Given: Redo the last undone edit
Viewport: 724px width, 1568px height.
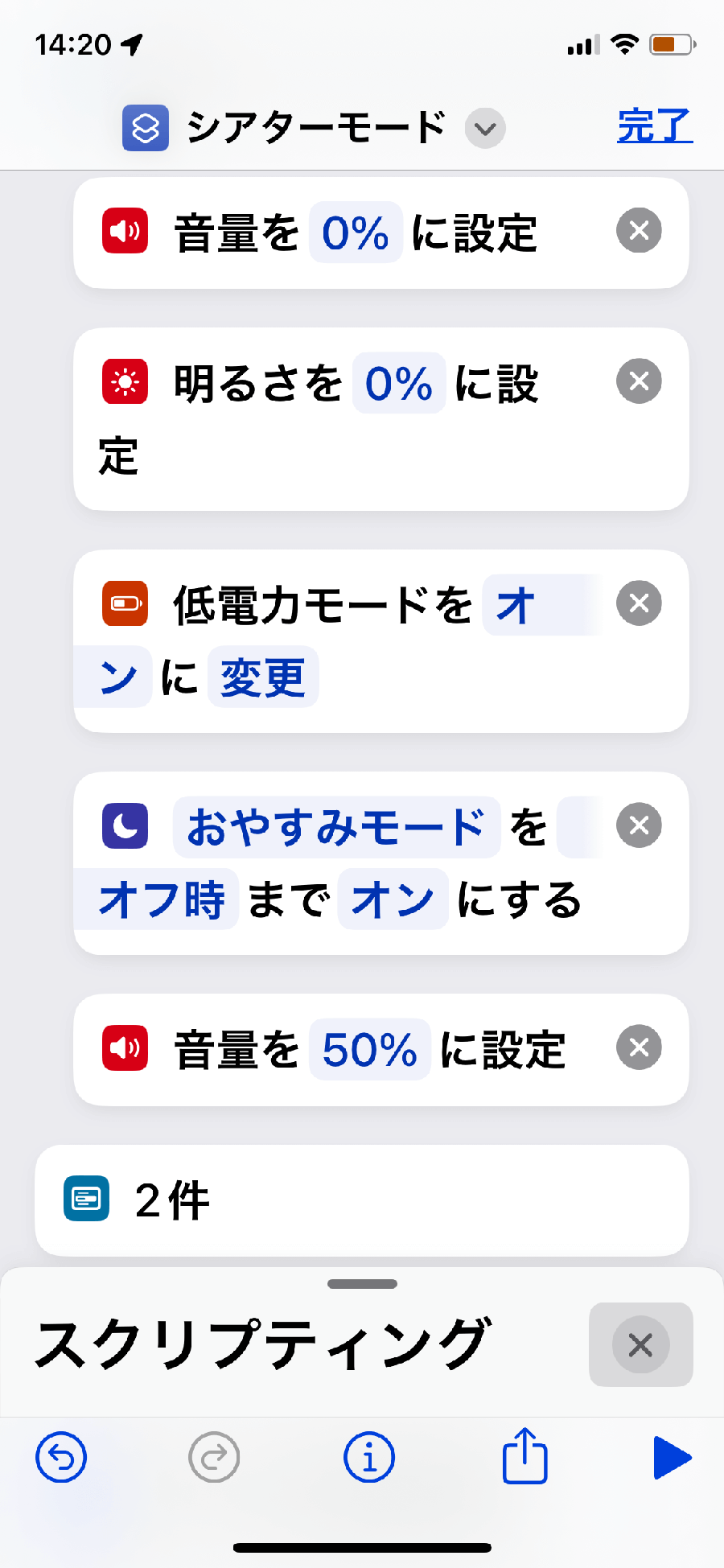Looking at the screenshot, I should pyautogui.click(x=214, y=1457).
